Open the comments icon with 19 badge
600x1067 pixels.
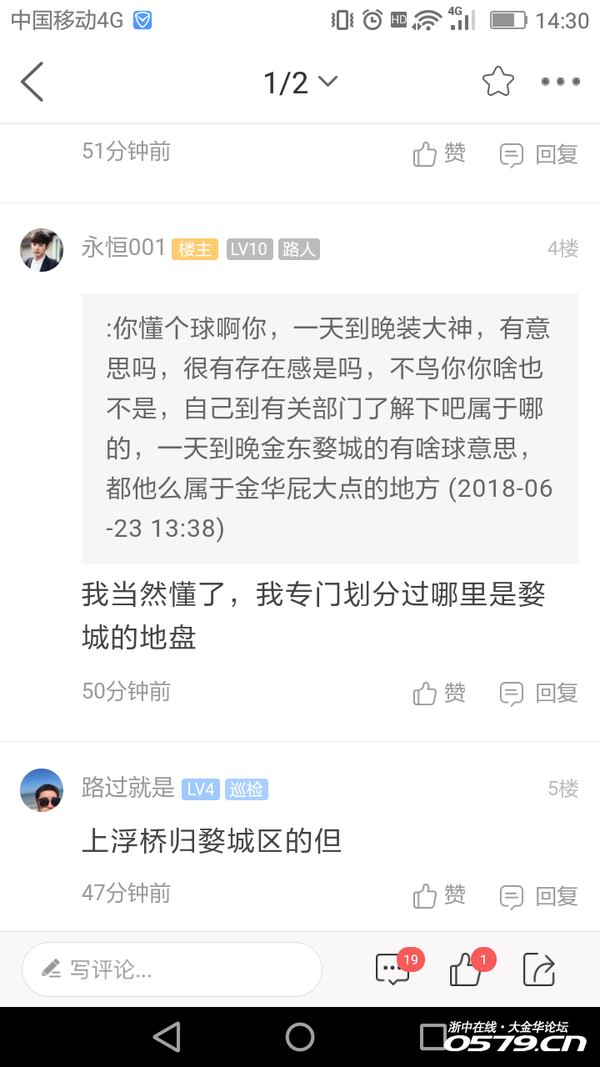(392, 969)
